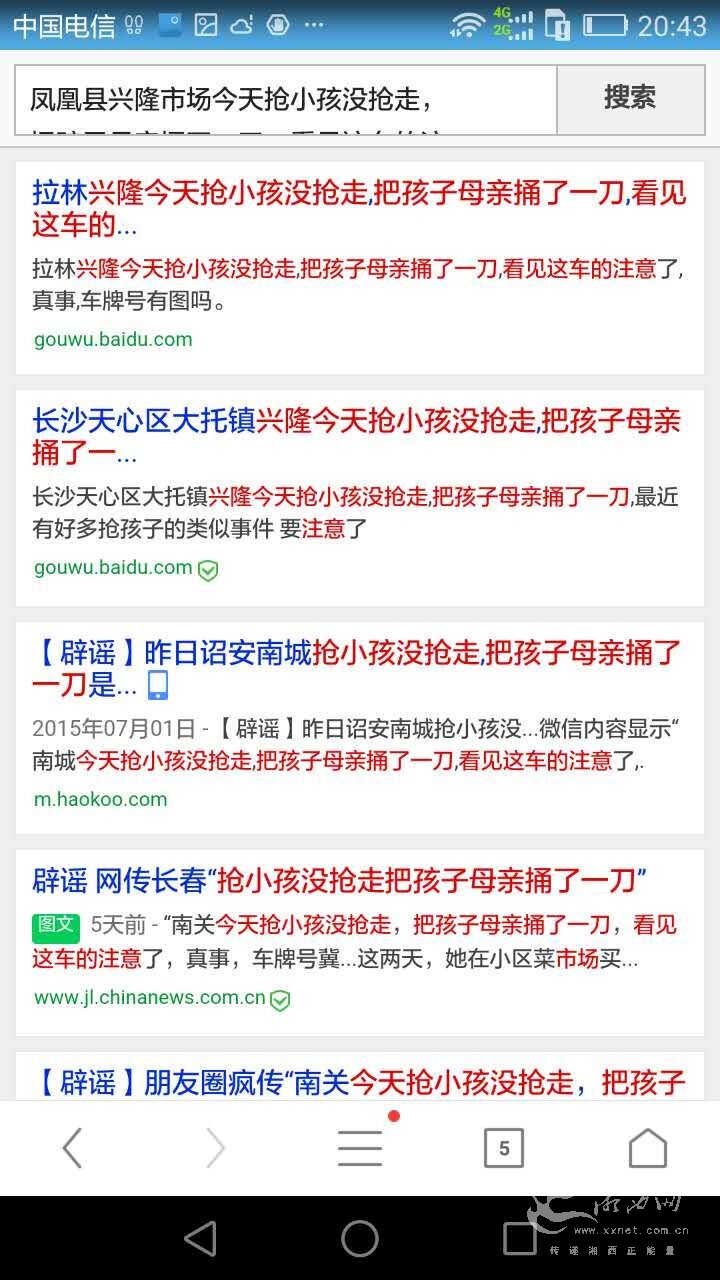Open the 朋友圈疯传 南关 result
This screenshot has height=1280, width=720.
pos(360,1082)
